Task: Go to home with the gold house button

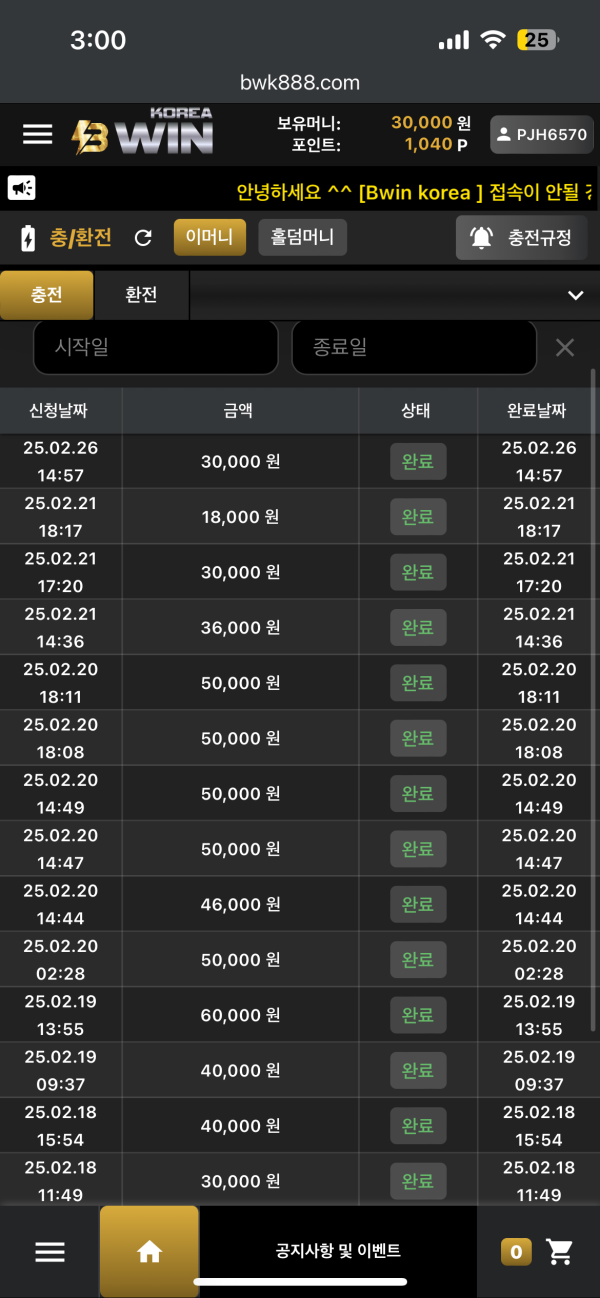Action: (149, 1251)
